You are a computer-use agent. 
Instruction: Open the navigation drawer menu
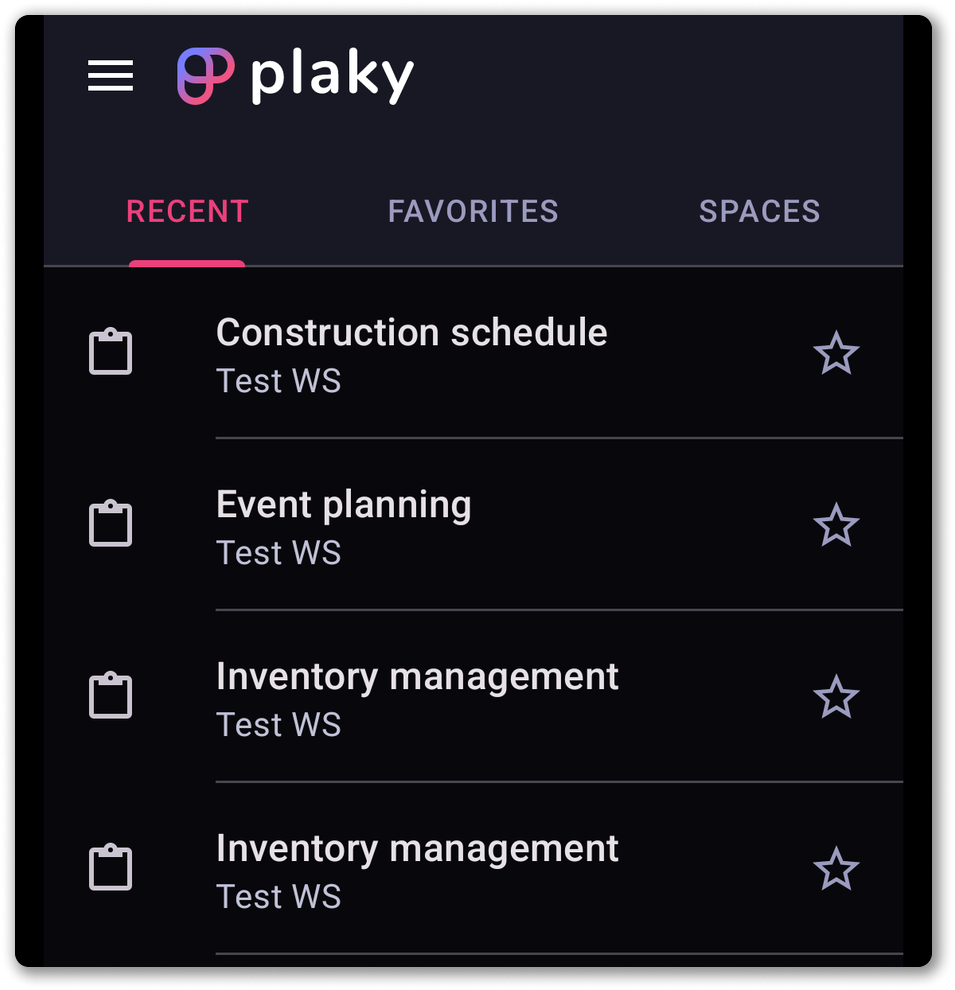click(109, 76)
